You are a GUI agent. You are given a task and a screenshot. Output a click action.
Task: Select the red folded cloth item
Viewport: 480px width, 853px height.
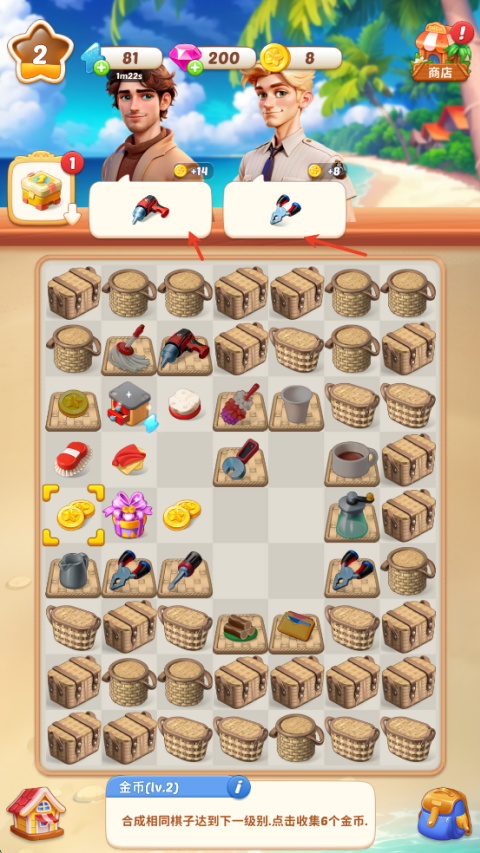(x=129, y=460)
